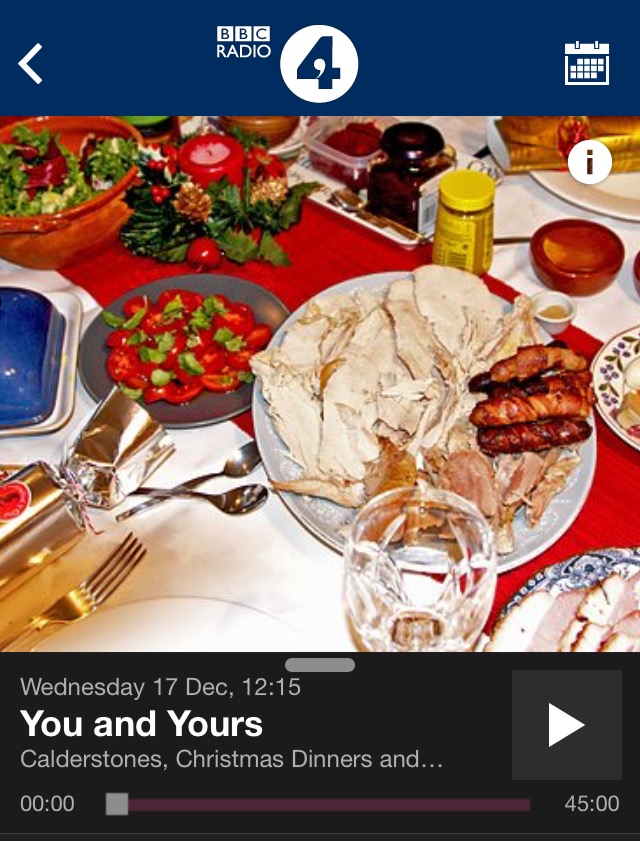The image size is (640, 841).
Task: Go back using the top-left arrow
Action: (31, 64)
